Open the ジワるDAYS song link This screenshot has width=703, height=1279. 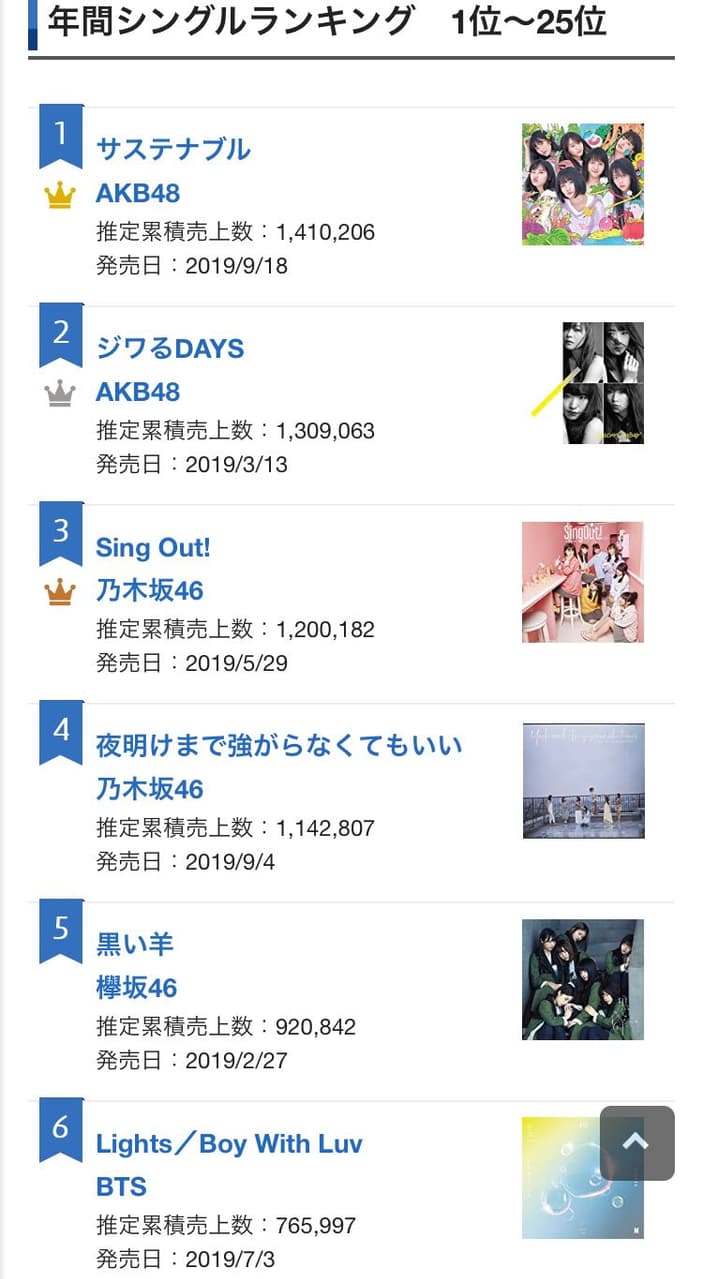click(x=170, y=349)
